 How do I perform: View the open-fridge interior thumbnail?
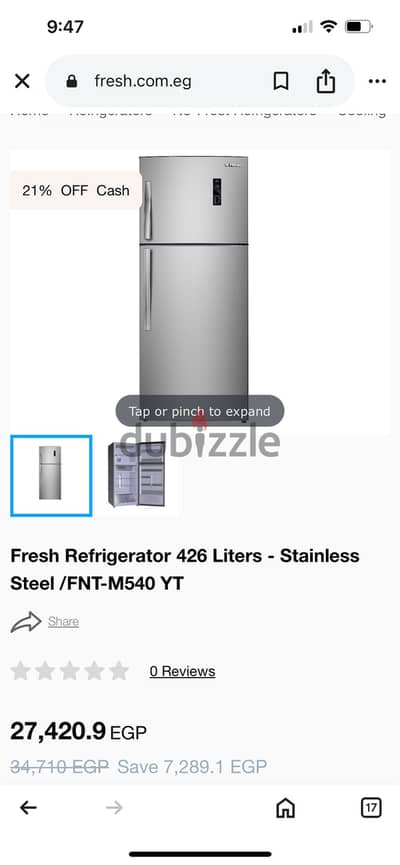[x=136, y=476]
